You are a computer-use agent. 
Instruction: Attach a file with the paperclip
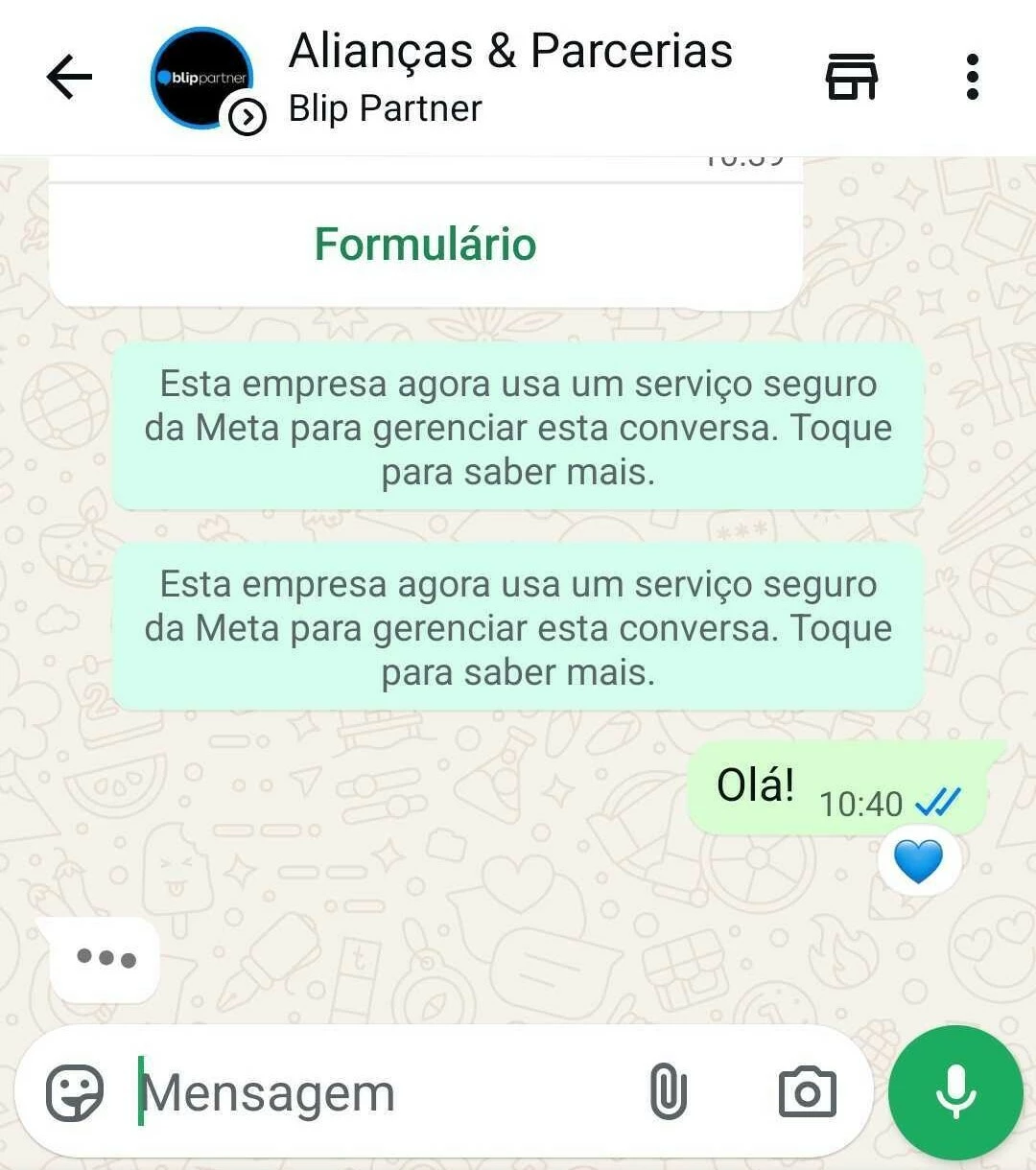point(668,1092)
